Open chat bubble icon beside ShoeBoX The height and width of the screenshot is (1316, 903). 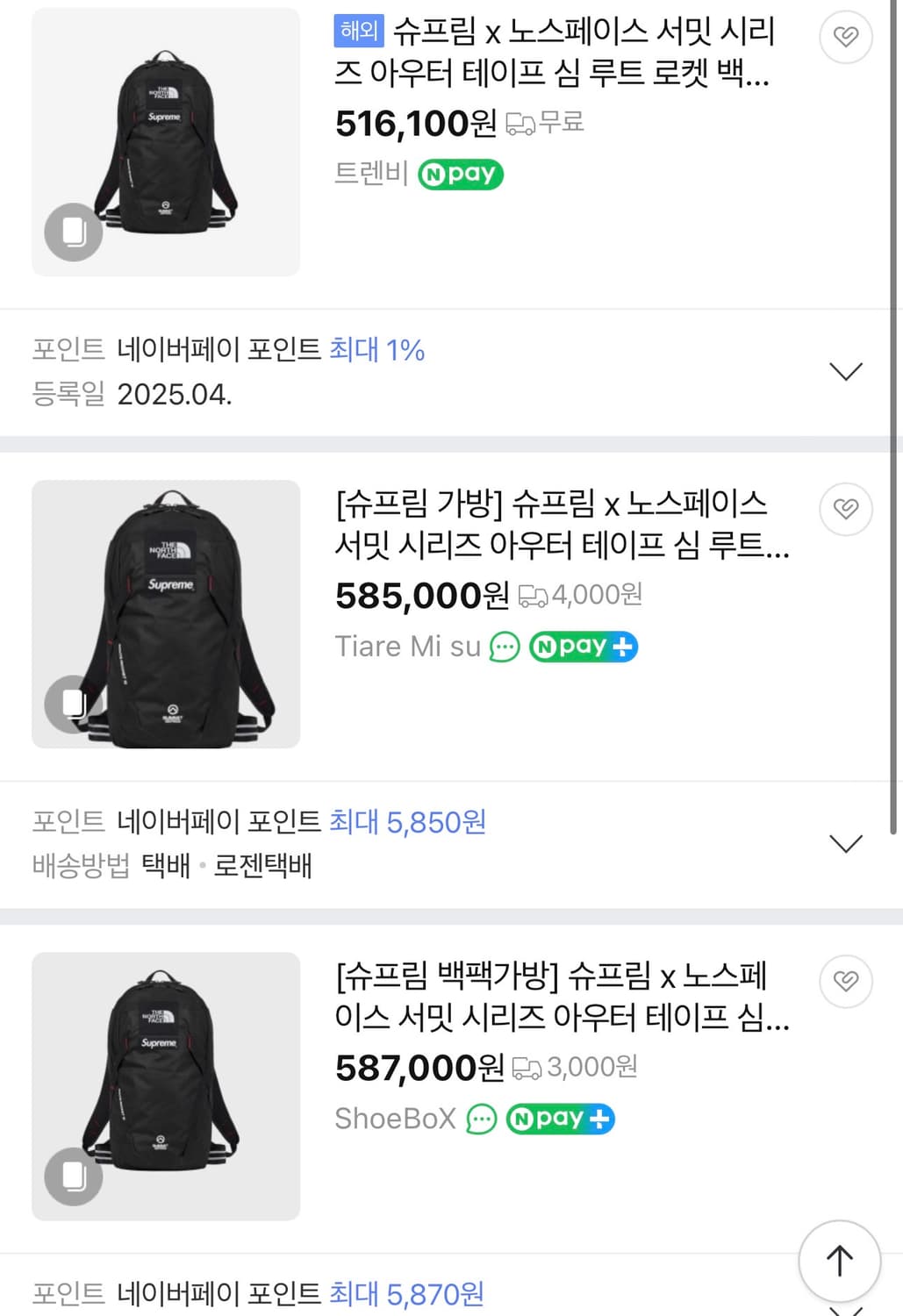(x=481, y=1119)
